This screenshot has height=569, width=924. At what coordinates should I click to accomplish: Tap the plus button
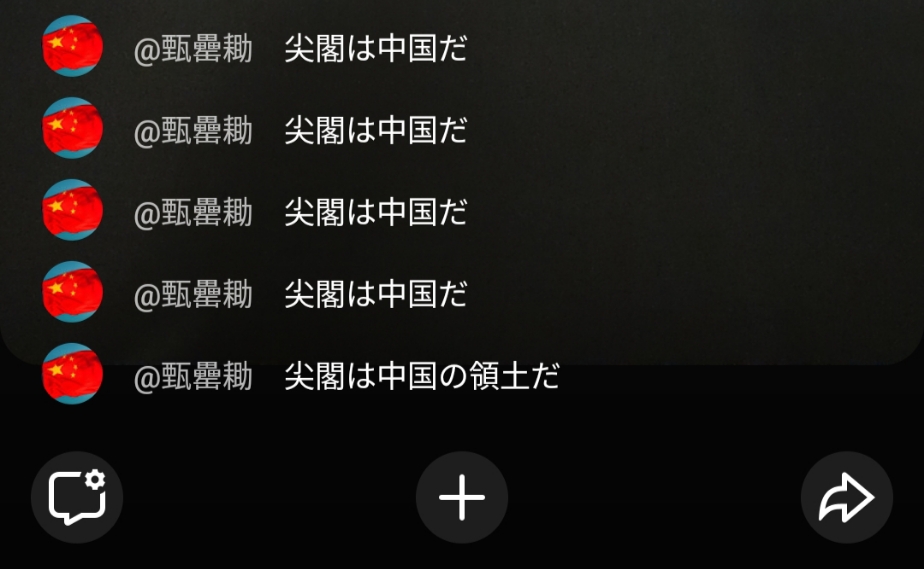pyautogui.click(x=462, y=497)
